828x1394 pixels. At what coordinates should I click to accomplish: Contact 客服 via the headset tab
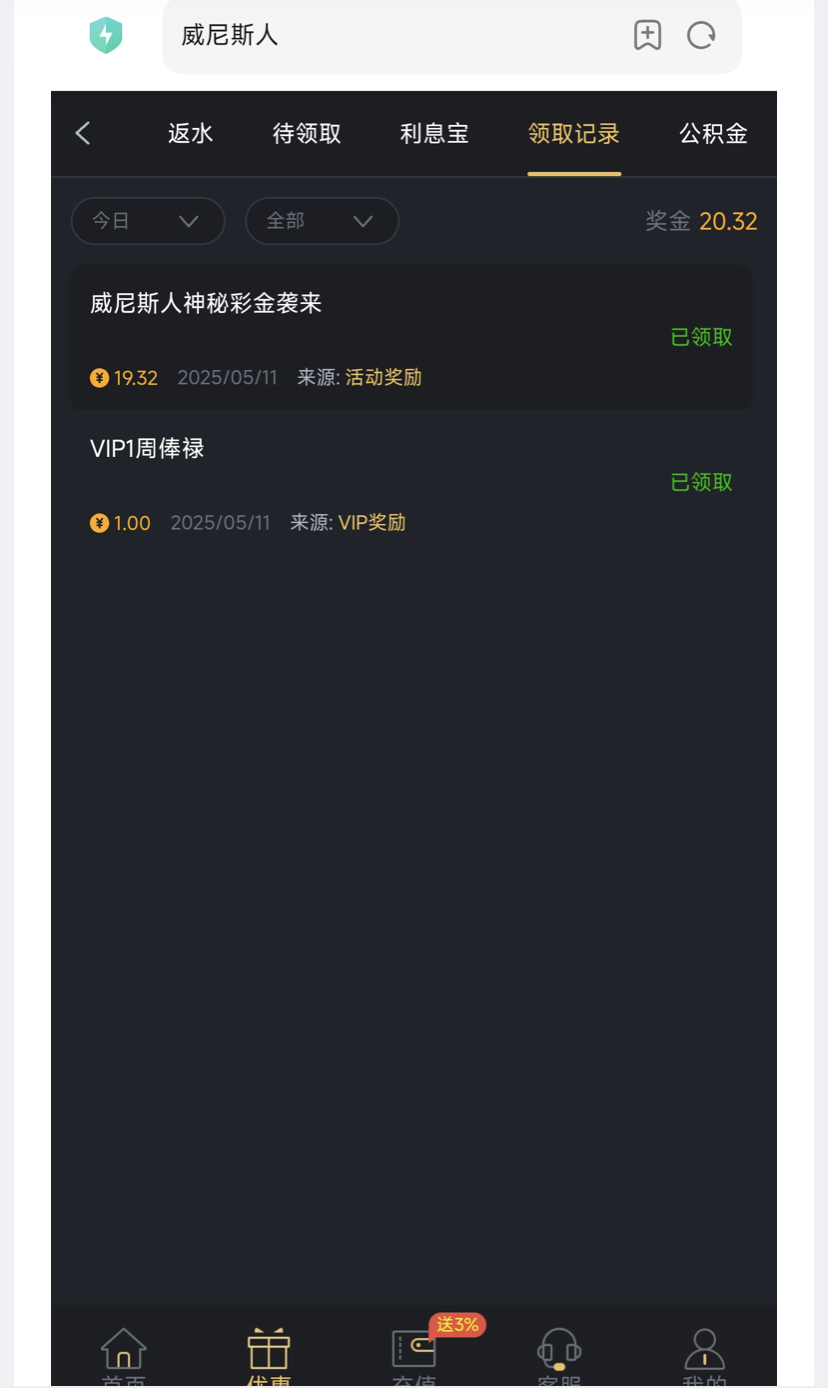559,1355
